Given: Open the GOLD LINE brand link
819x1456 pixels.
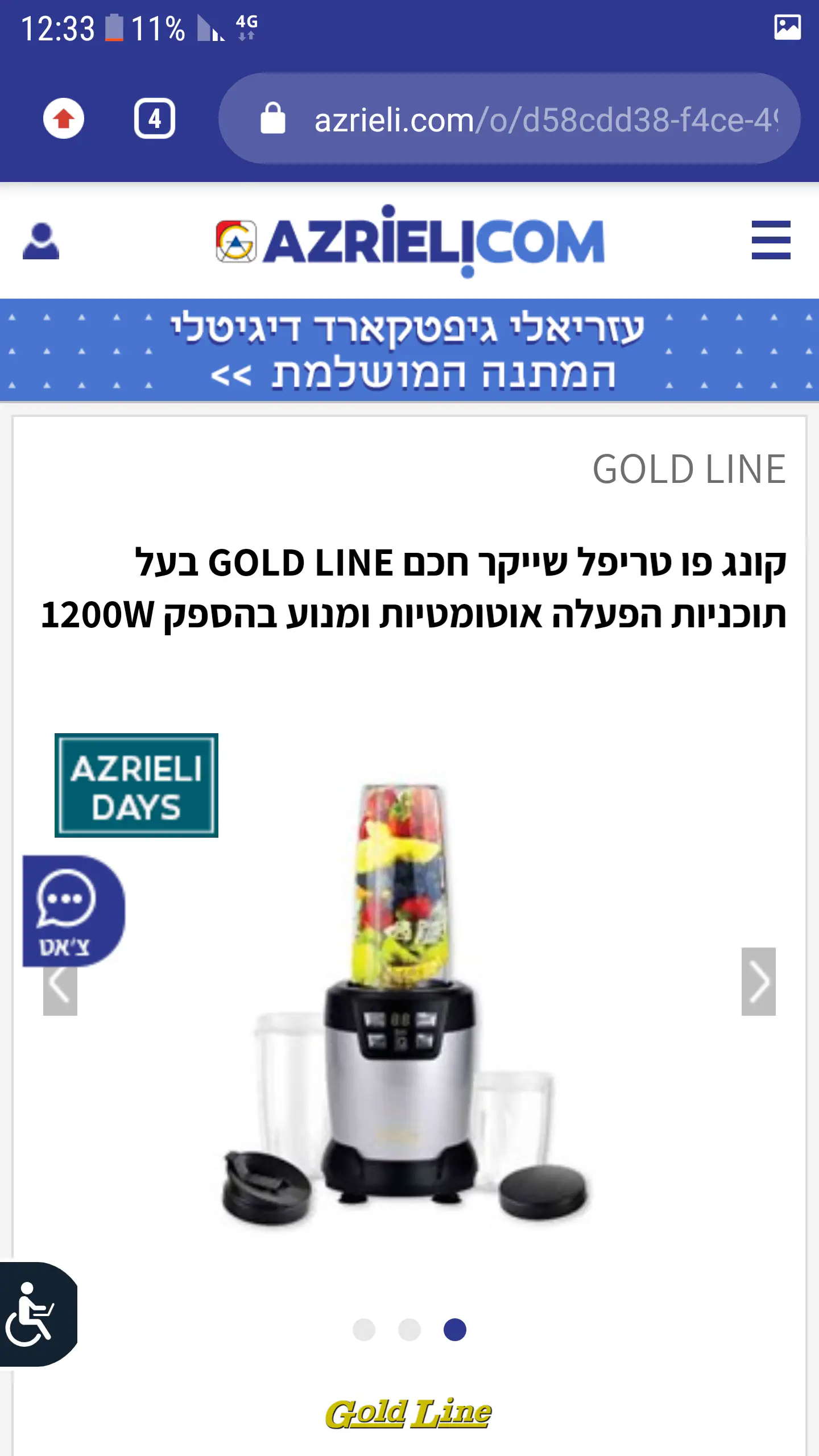Looking at the screenshot, I should click(x=689, y=469).
